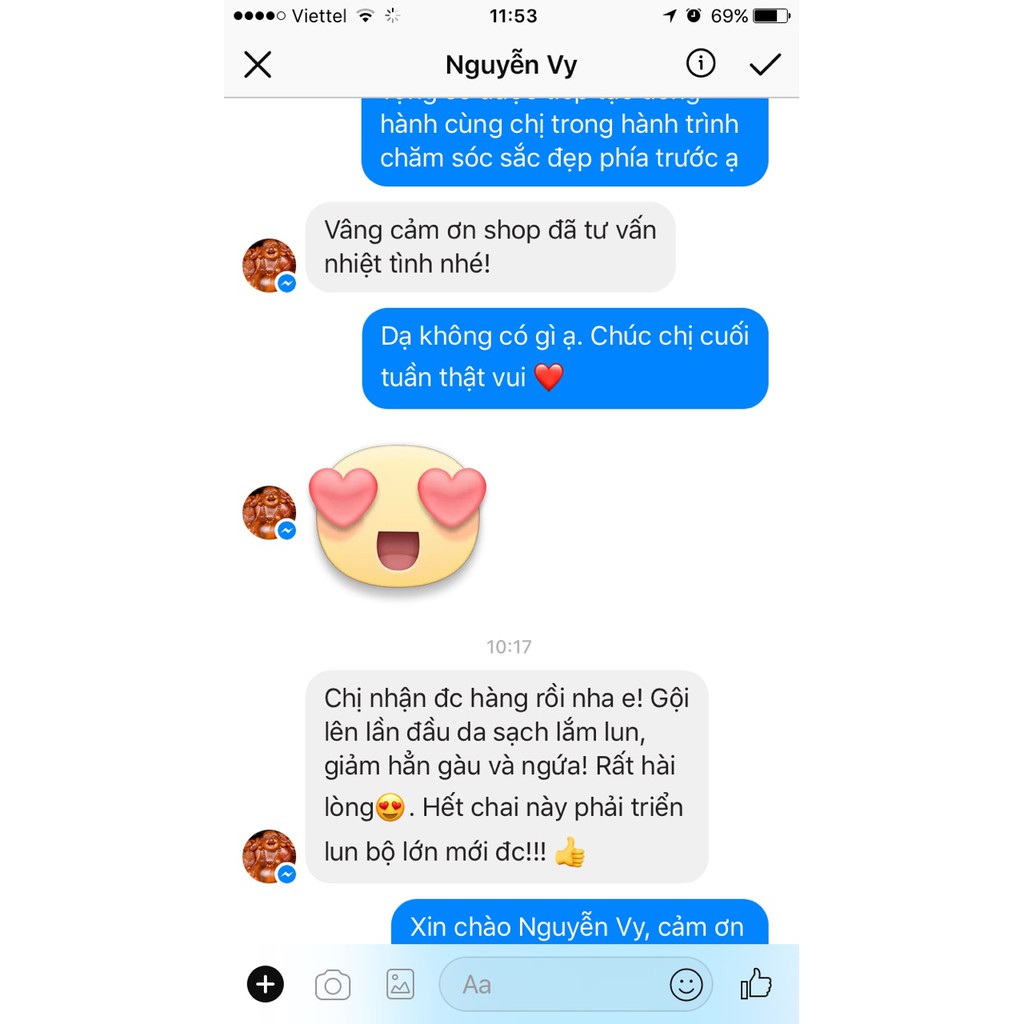
Task: Send a thumbs-up like
Action: click(x=757, y=984)
